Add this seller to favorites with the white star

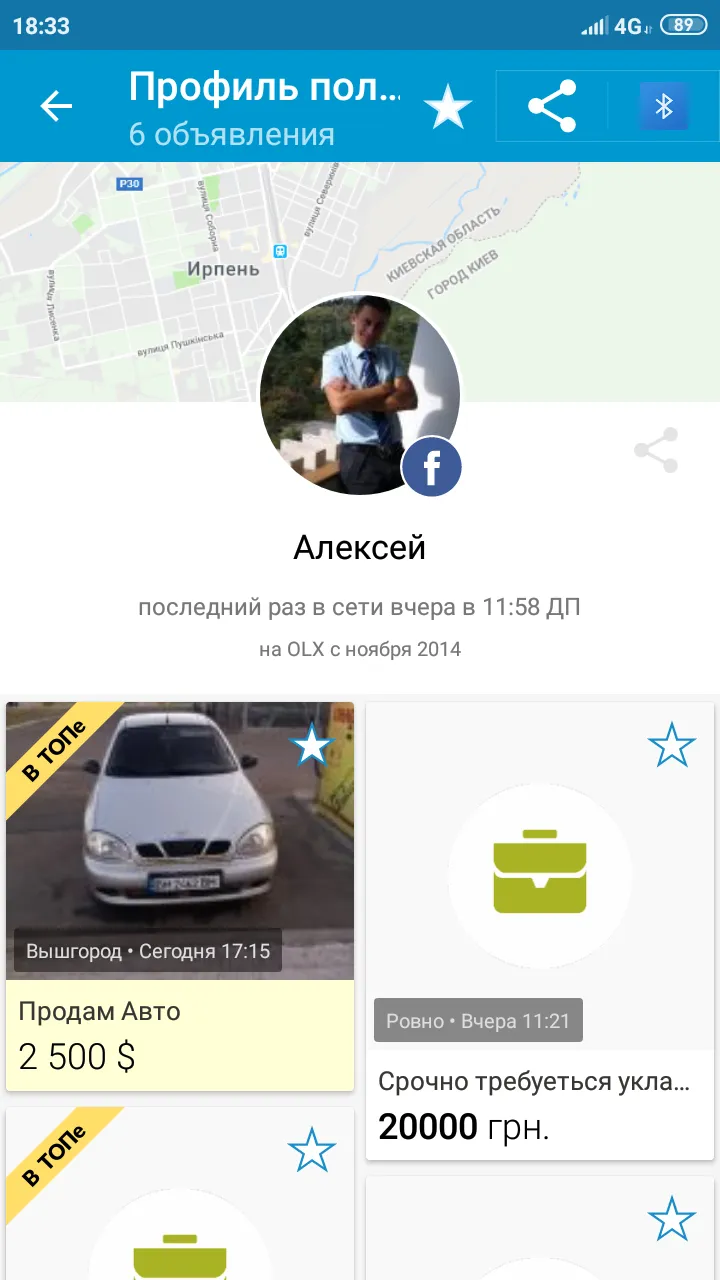tap(447, 107)
